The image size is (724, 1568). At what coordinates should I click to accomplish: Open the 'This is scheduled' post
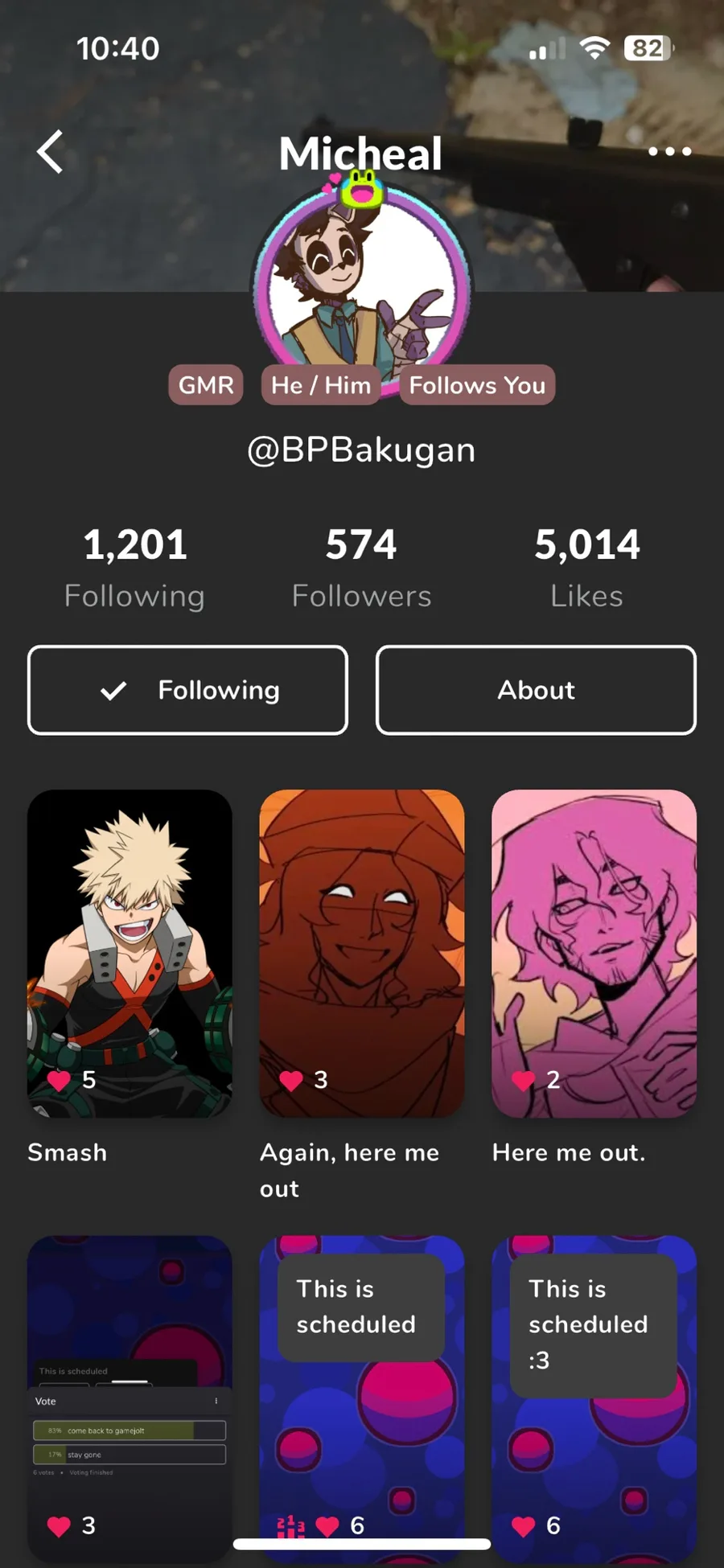[x=362, y=1399]
